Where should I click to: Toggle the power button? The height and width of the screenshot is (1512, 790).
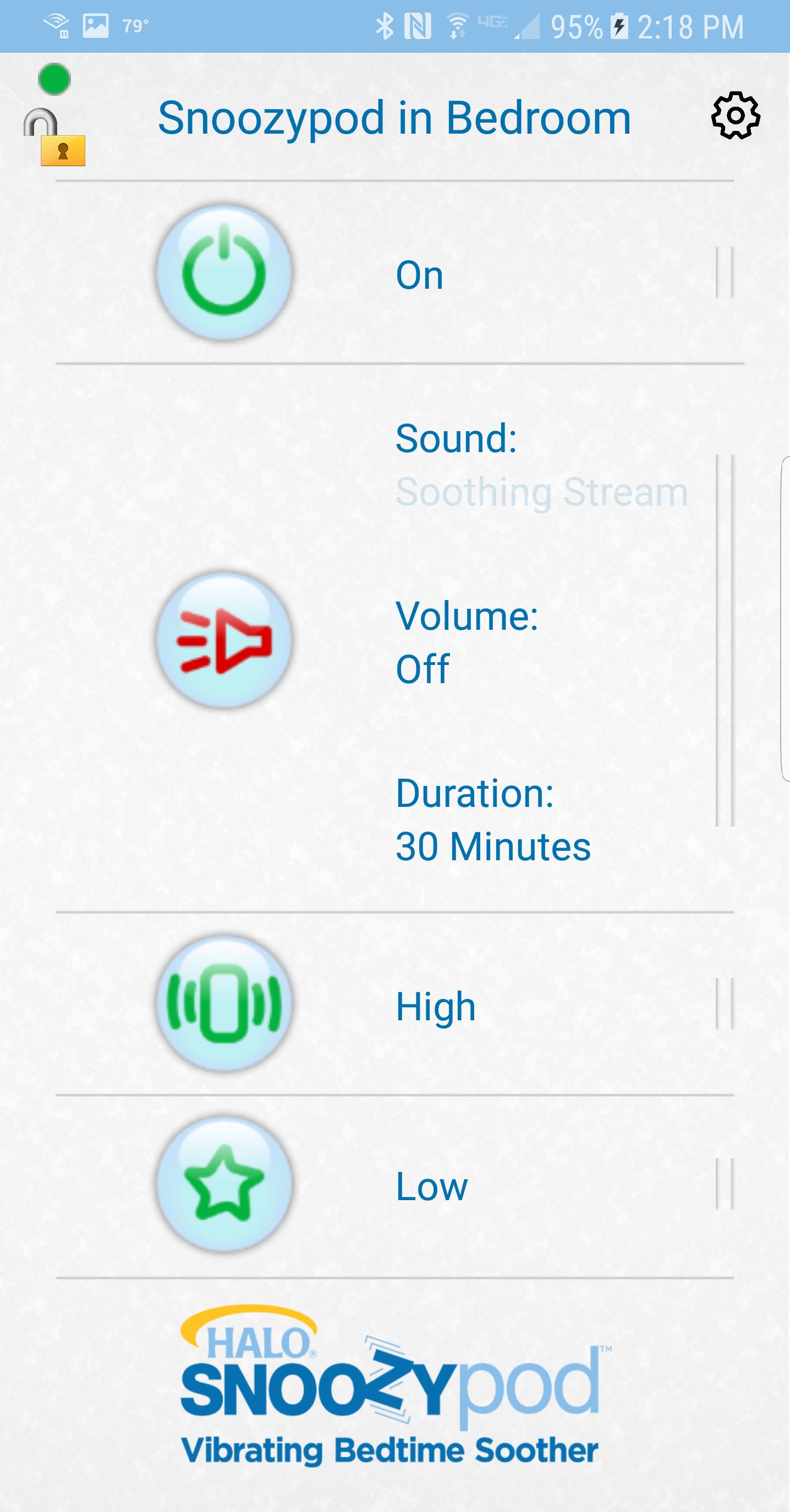click(223, 273)
